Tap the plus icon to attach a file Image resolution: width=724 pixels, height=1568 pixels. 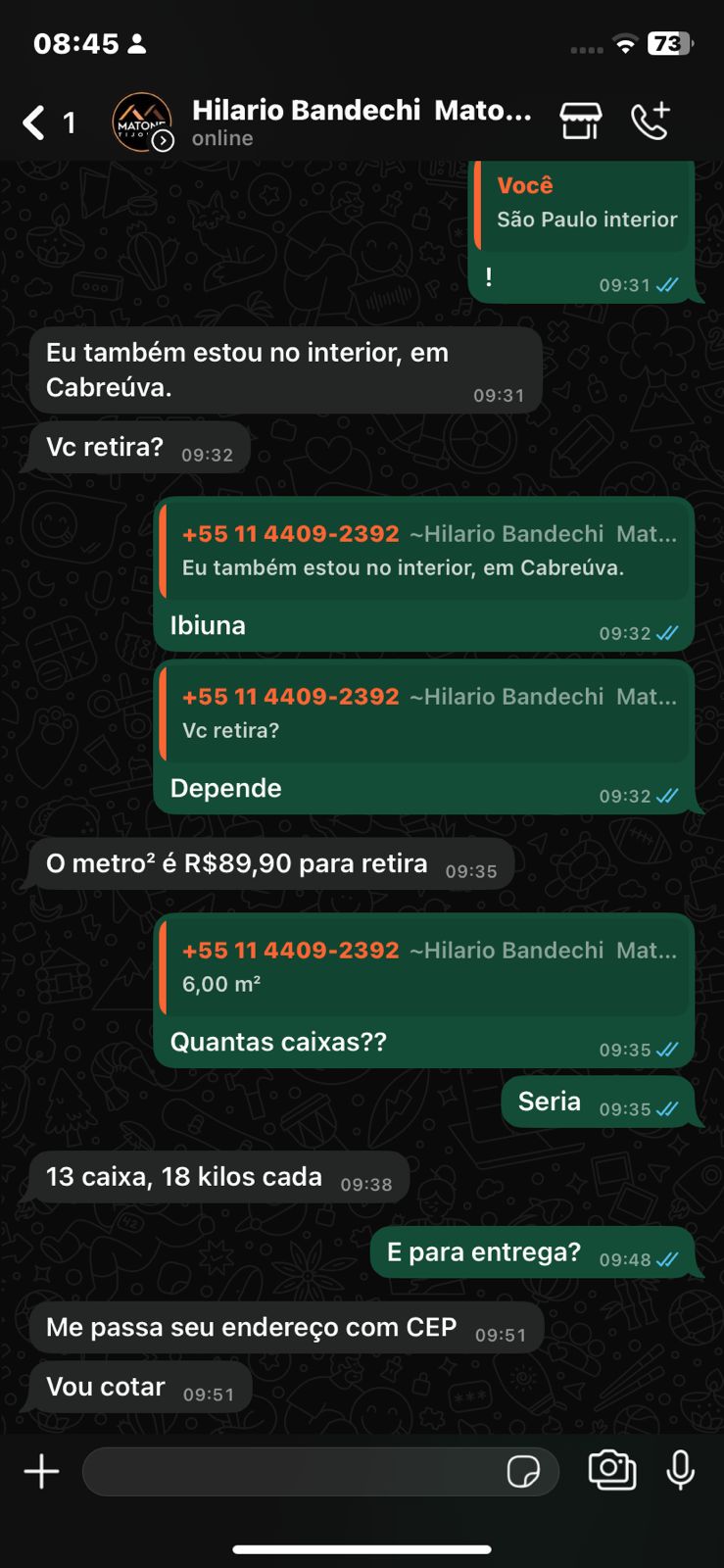(41, 1469)
